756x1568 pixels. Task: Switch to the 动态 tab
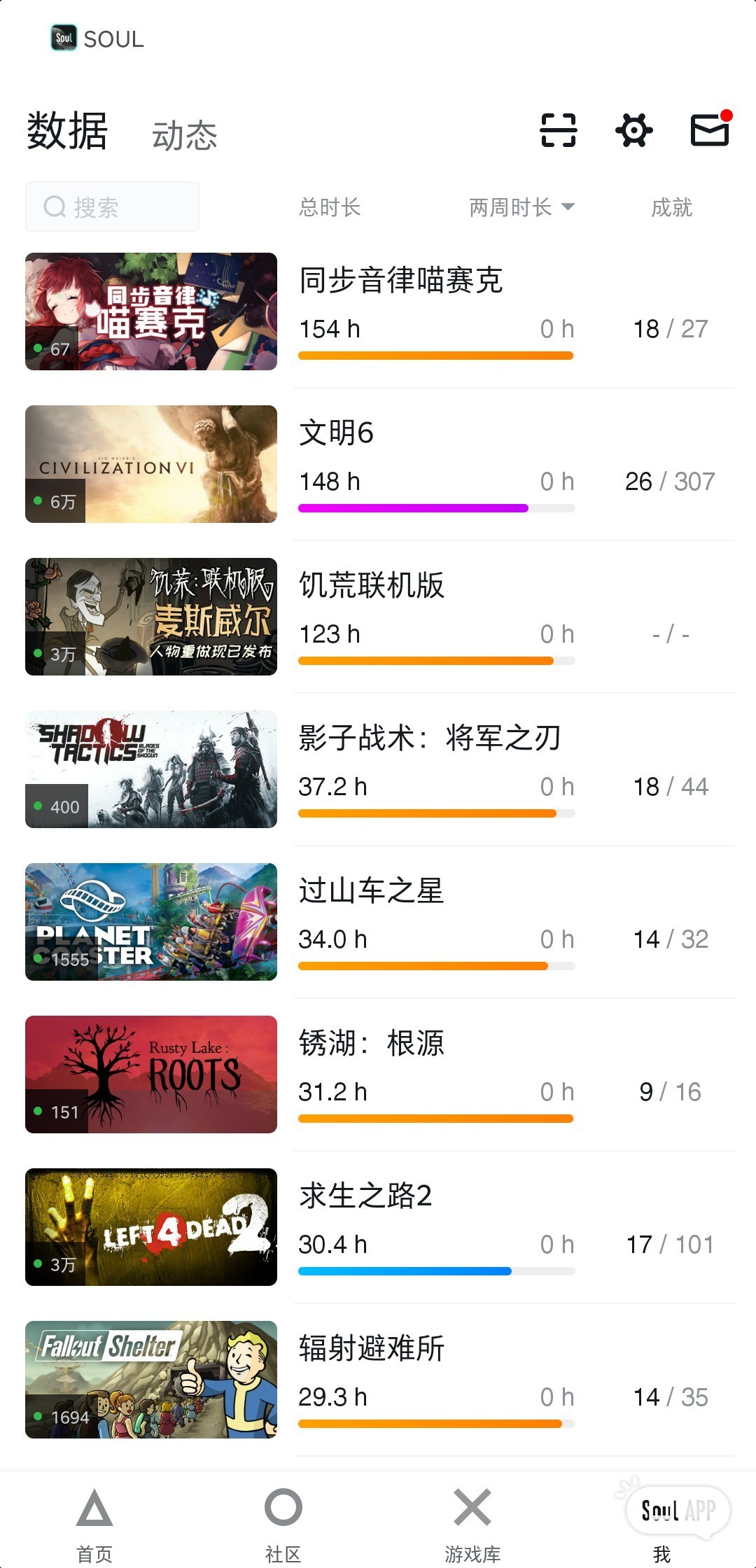pos(185,135)
